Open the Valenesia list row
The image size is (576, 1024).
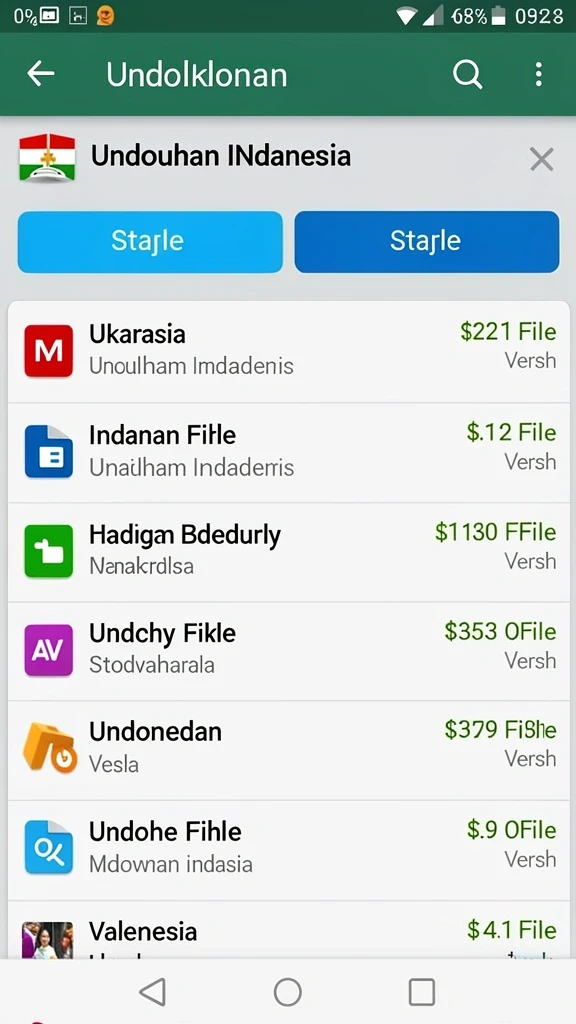tap(289, 930)
